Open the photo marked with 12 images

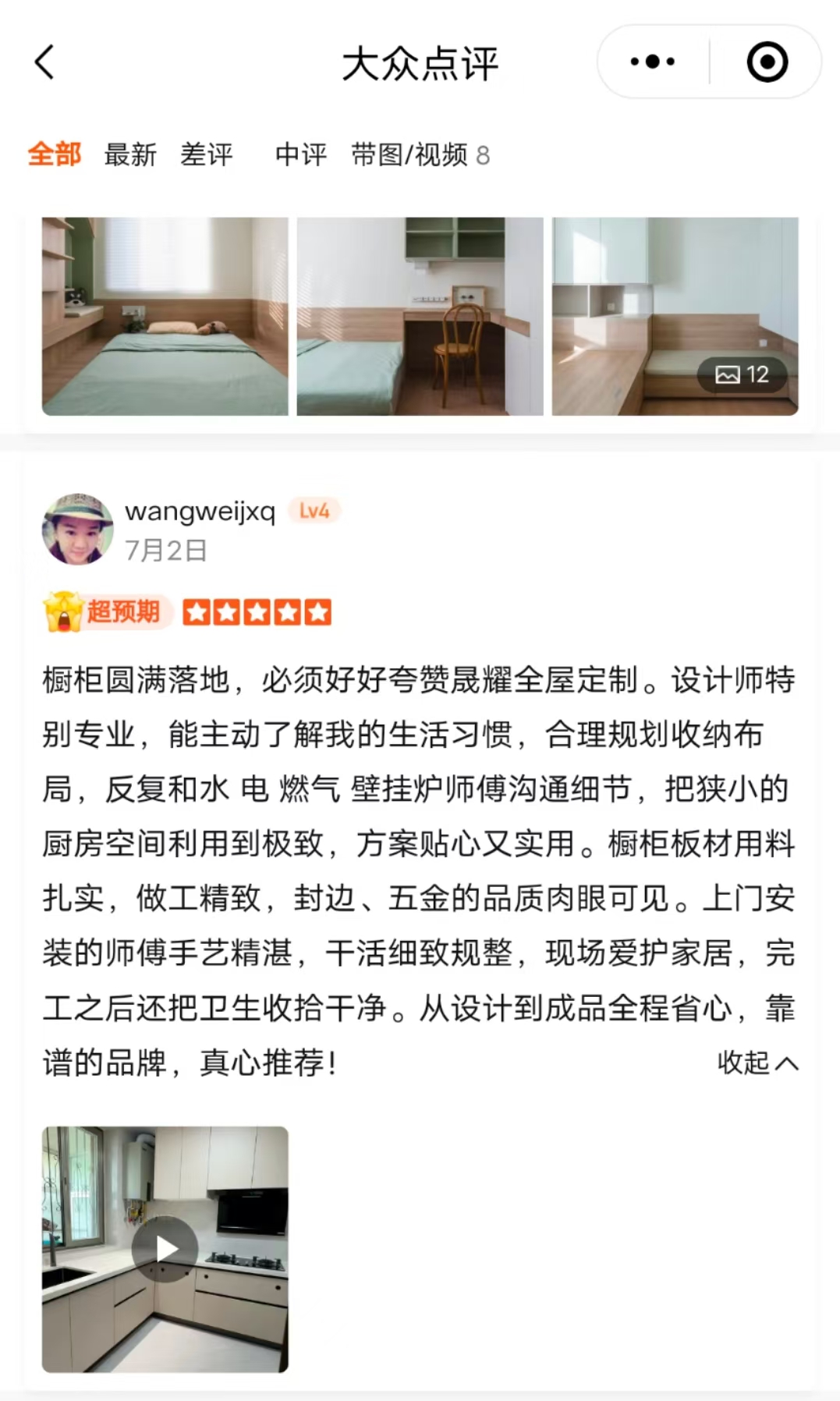point(675,316)
